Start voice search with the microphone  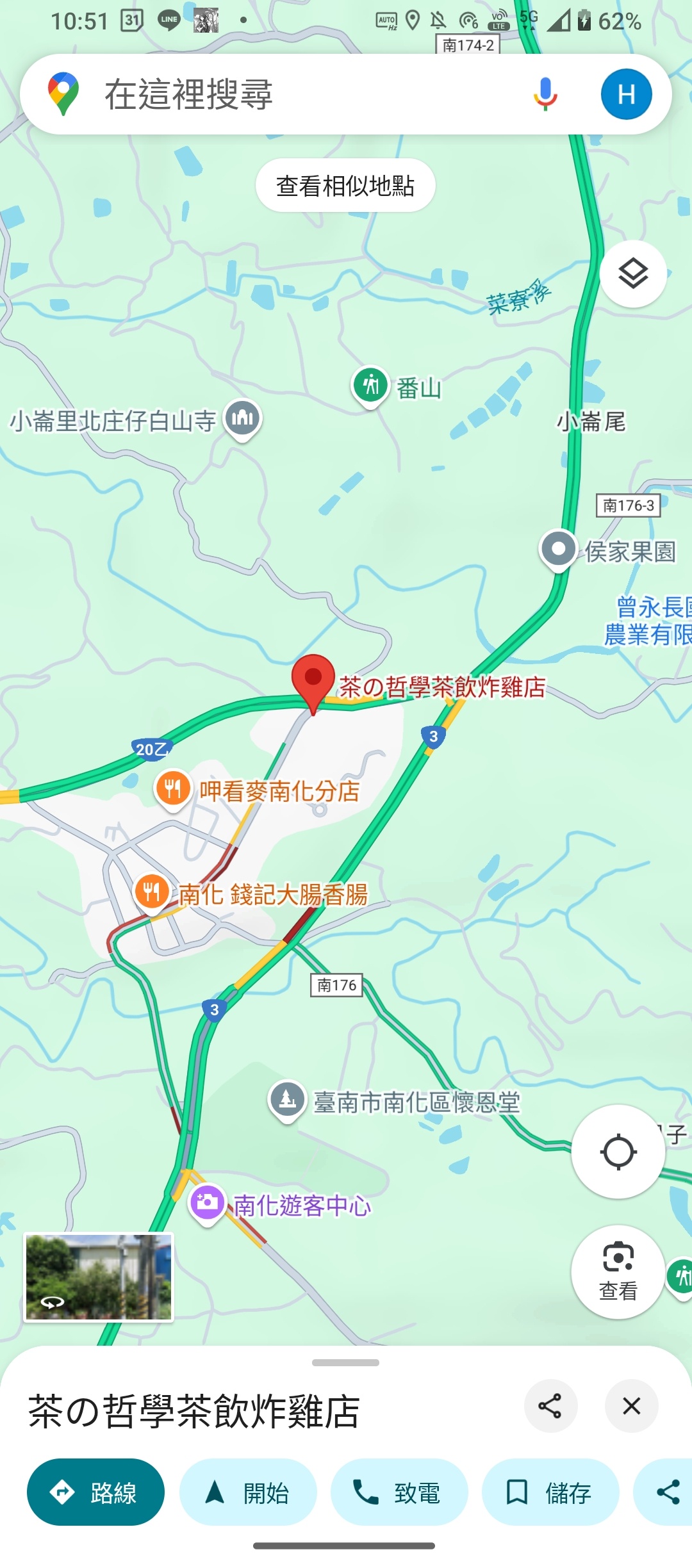click(545, 94)
